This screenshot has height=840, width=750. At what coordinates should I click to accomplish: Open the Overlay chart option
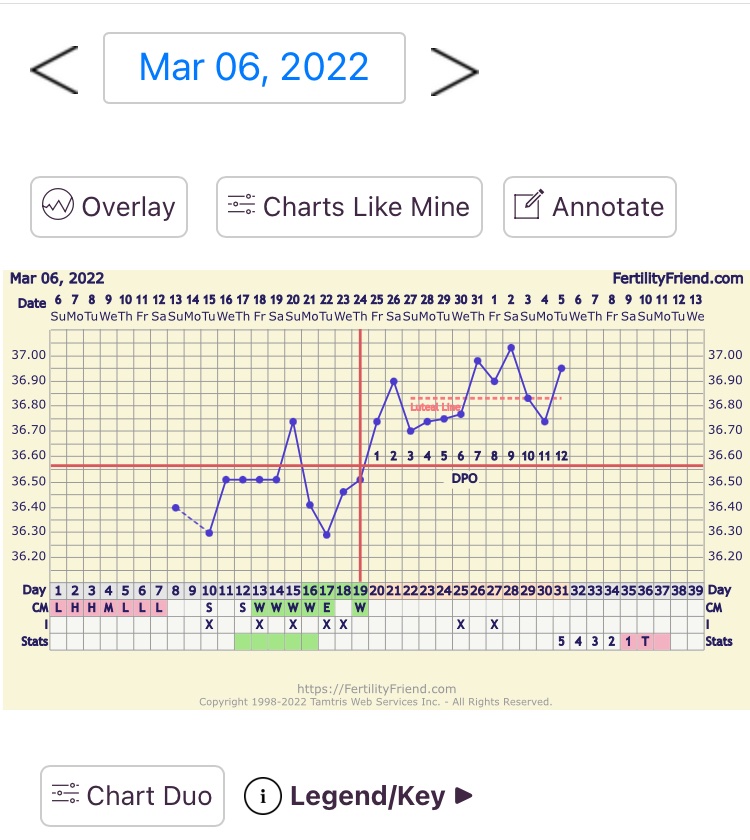[109, 207]
